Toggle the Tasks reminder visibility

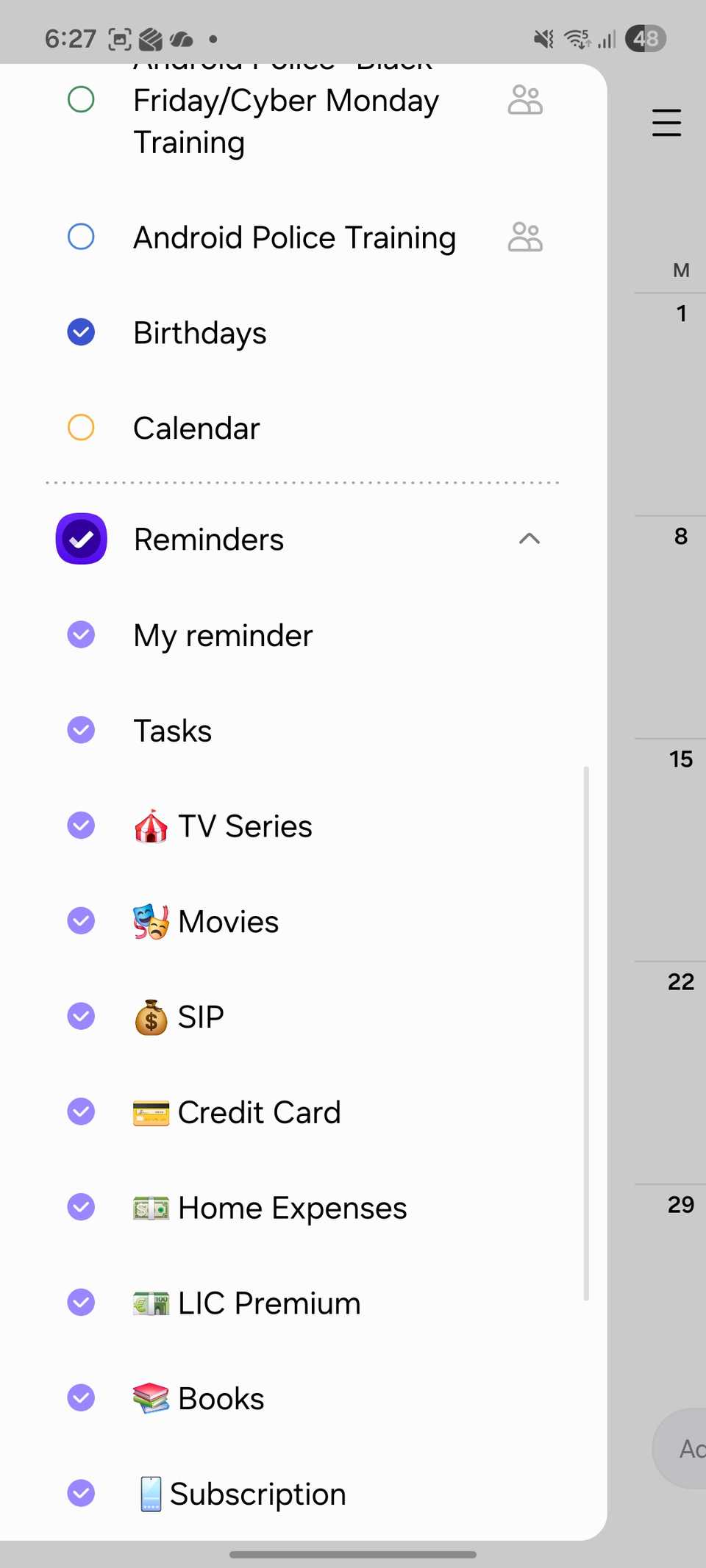click(x=81, y=729)
